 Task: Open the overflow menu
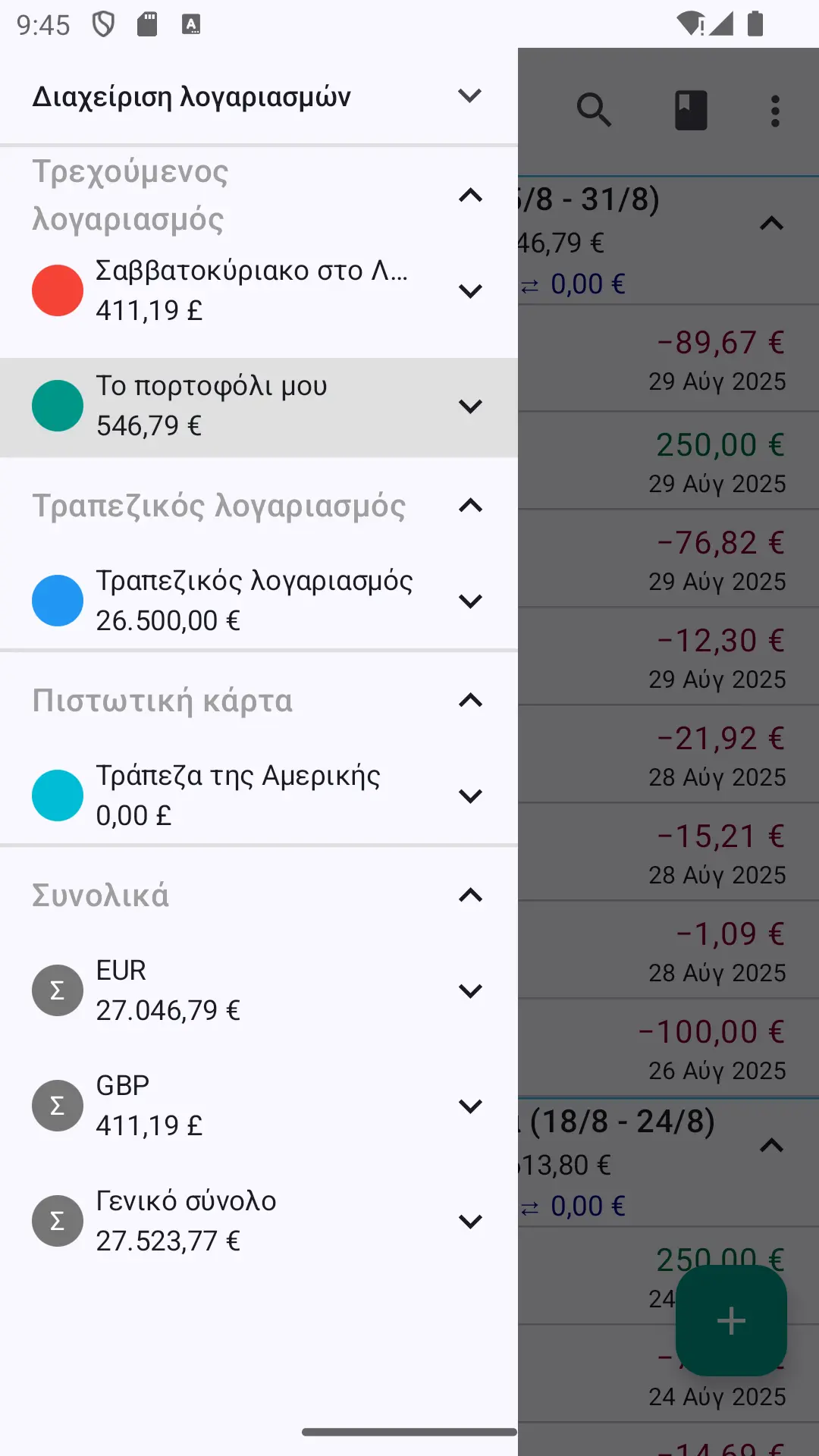(775, 111)
